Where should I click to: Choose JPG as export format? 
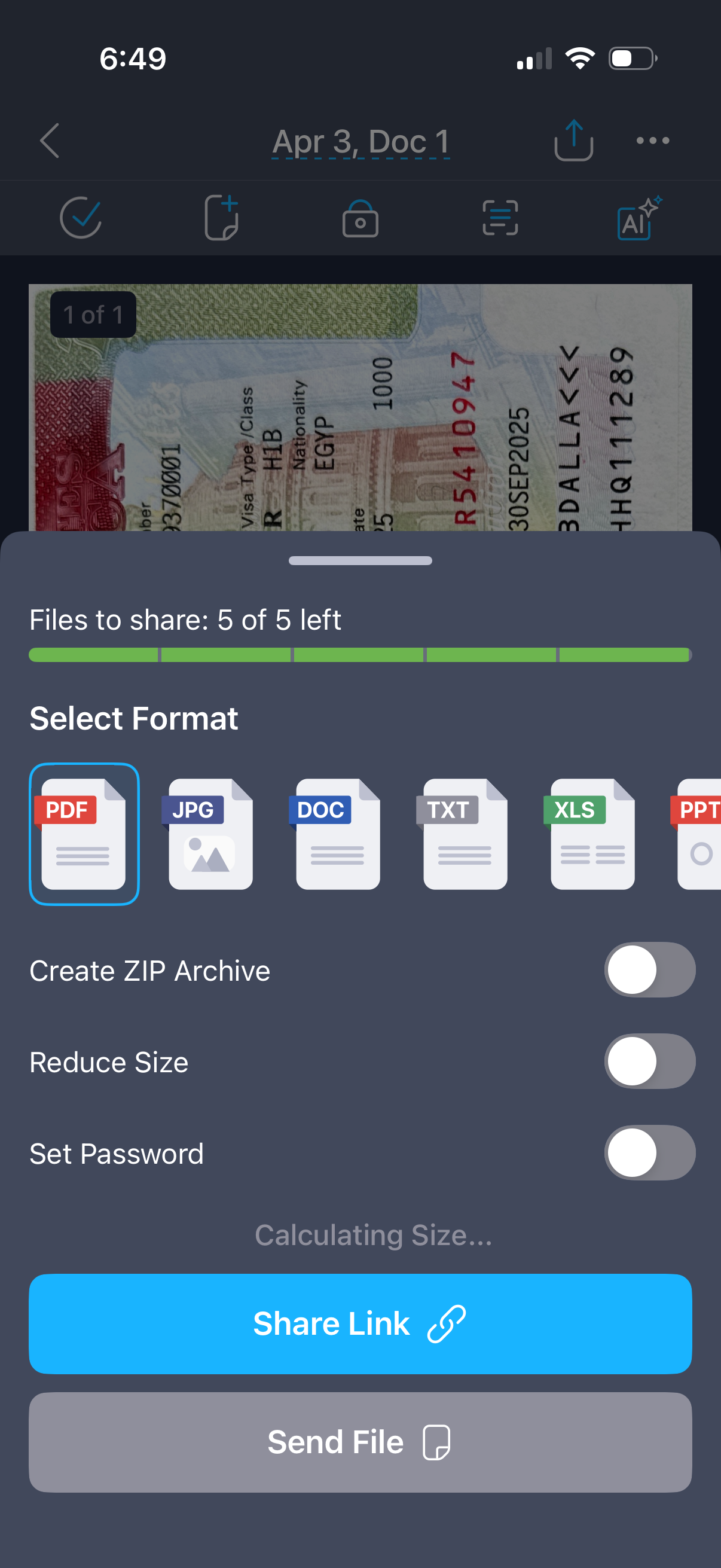210,833
